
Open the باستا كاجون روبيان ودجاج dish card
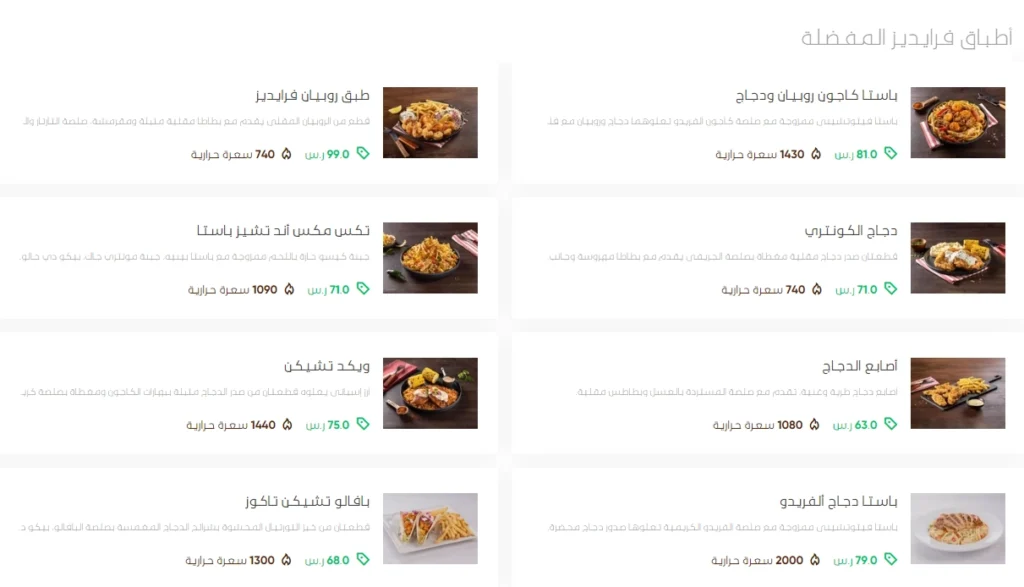tap(816, 96)
